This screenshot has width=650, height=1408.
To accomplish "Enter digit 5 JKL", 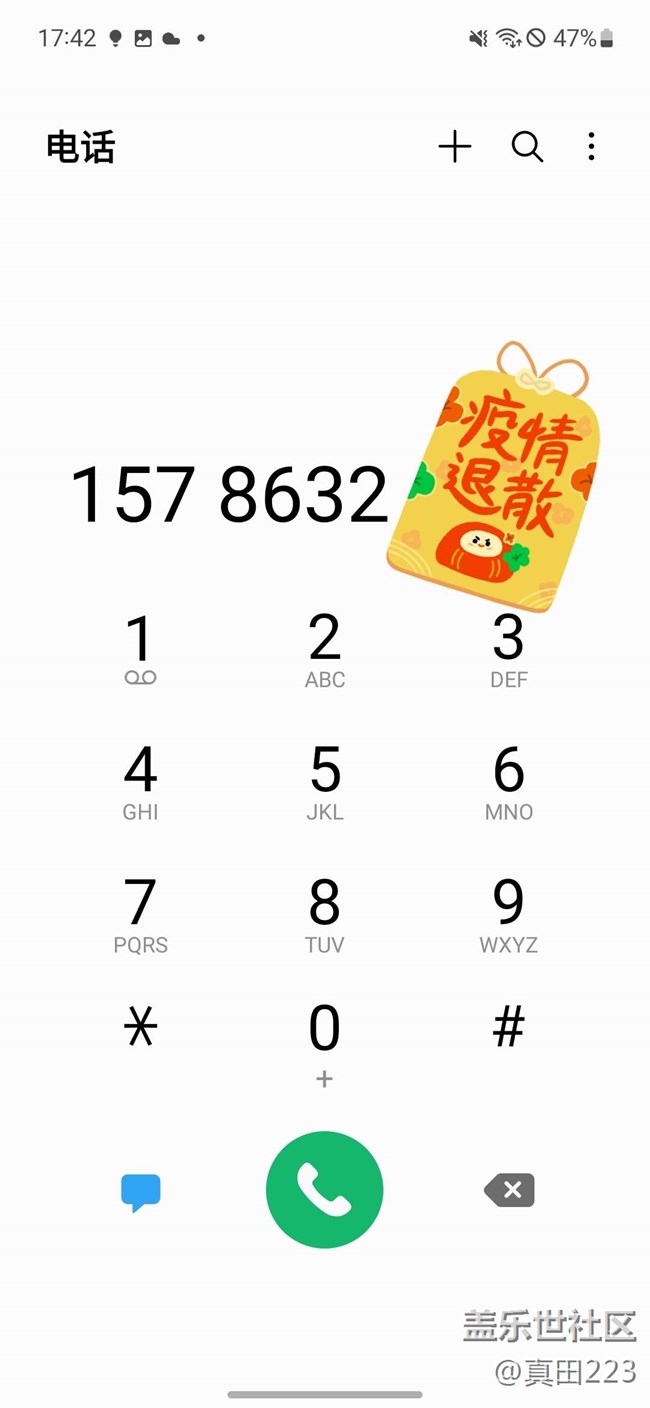I will coord(324,782).
